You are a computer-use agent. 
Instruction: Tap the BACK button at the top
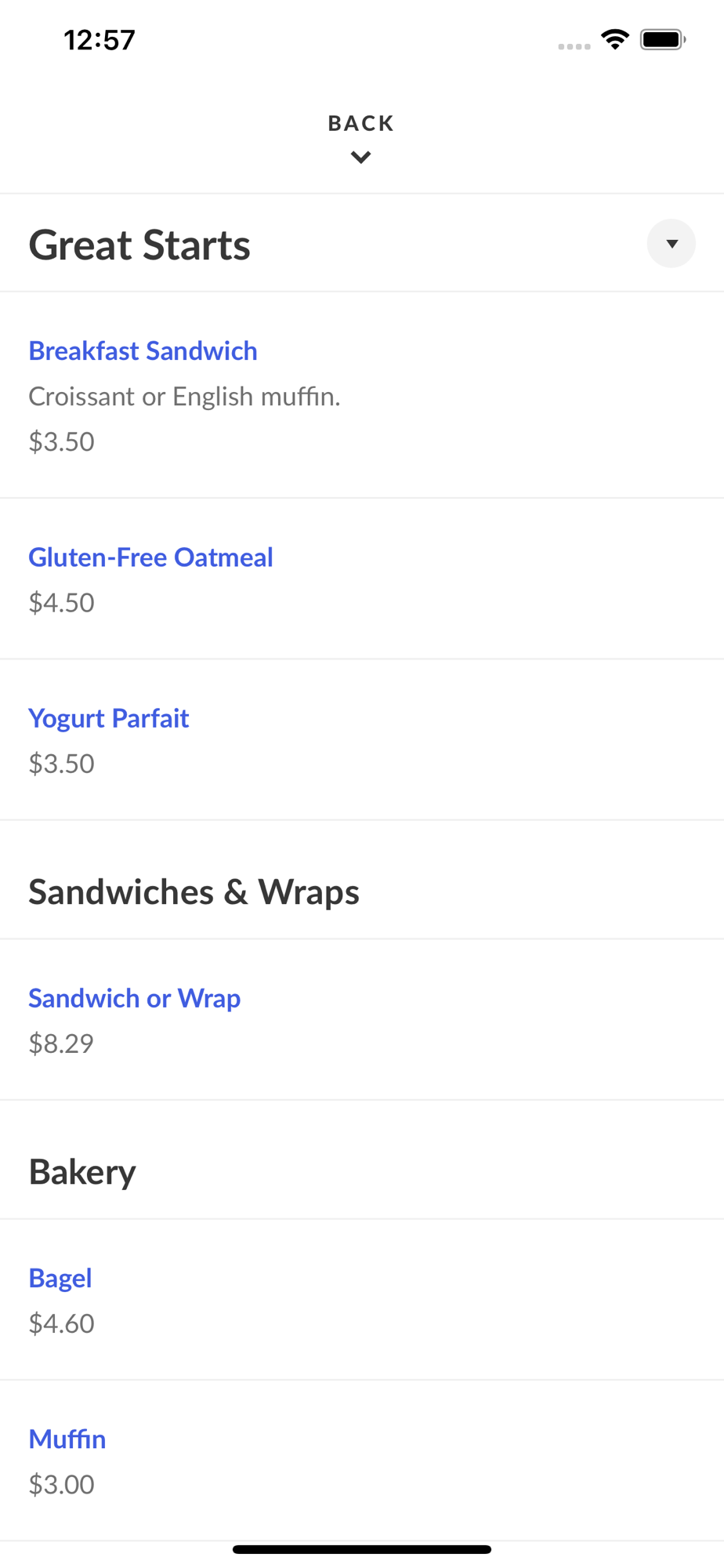pos(361,138)
